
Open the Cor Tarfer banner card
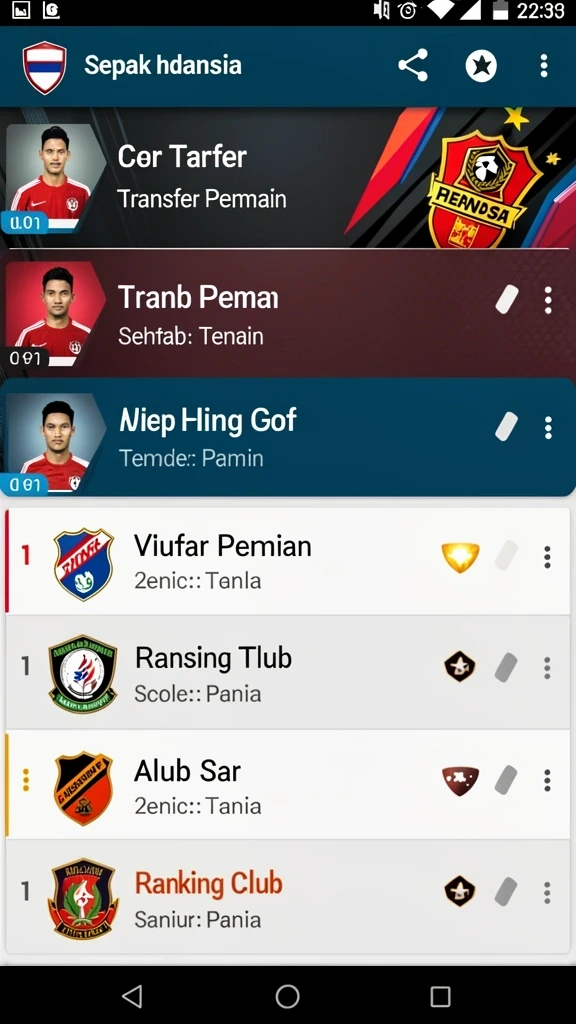point(288,178)
